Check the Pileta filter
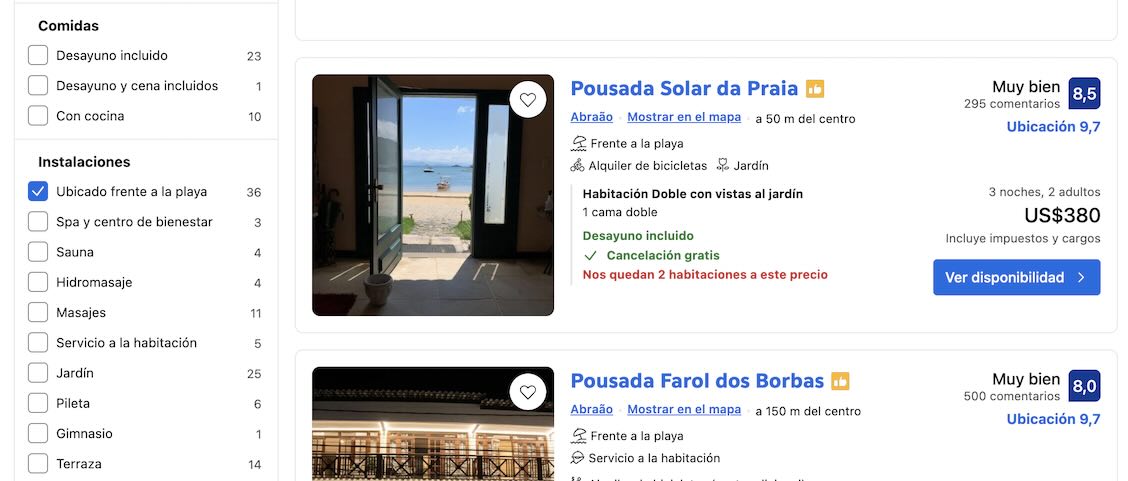1128x481 pixels. click(x=38, y=403)
